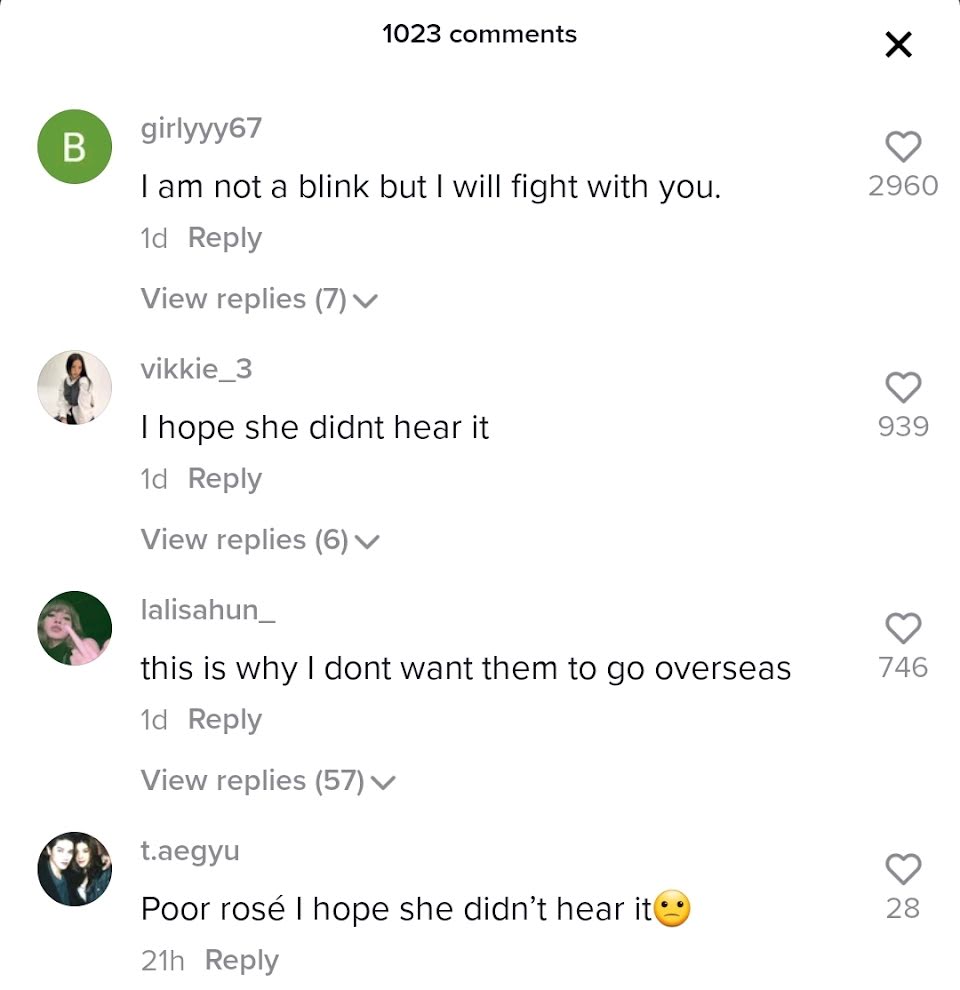Reply to vikkie_3's comment
Viewport: 960px width, 990px height.
coord(225,479)
